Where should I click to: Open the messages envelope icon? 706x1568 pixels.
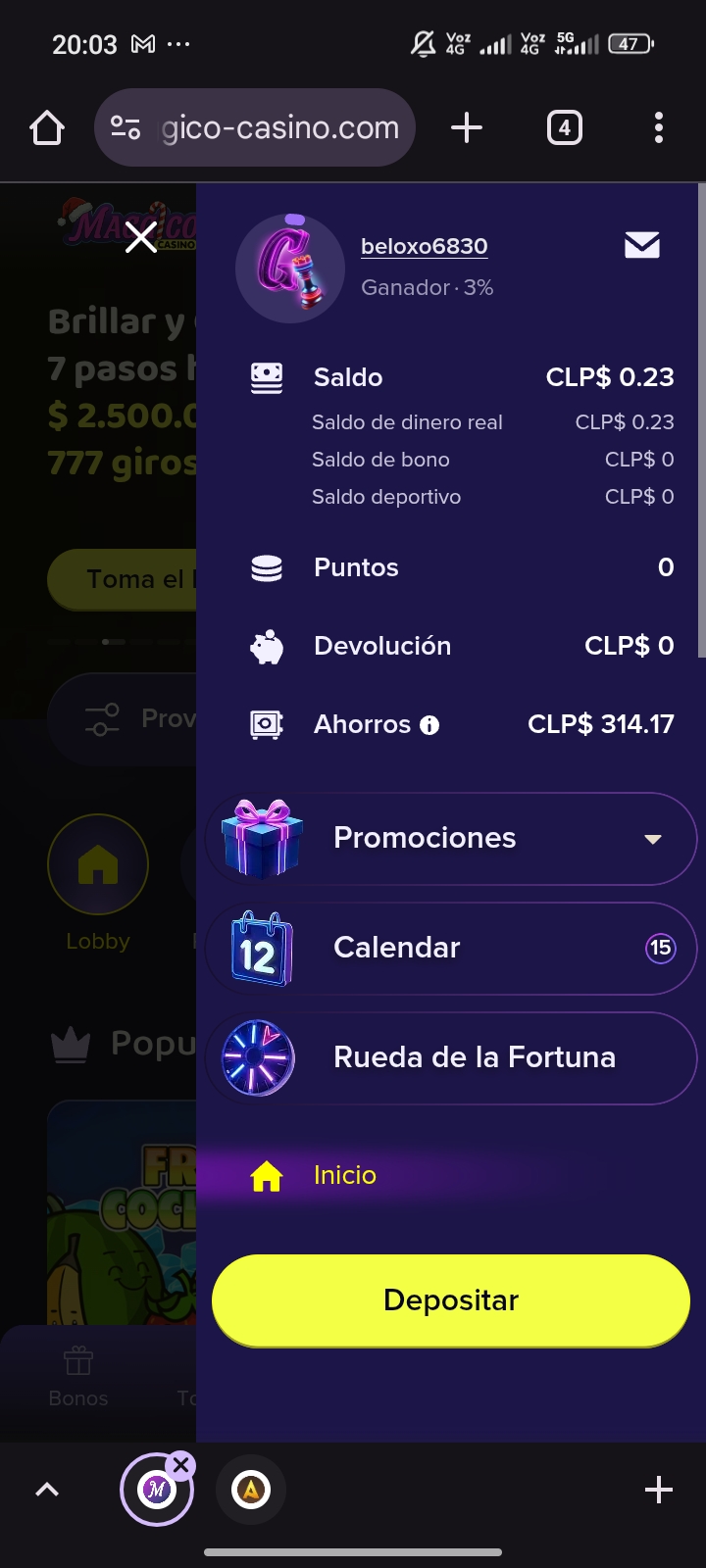[642, 245]
